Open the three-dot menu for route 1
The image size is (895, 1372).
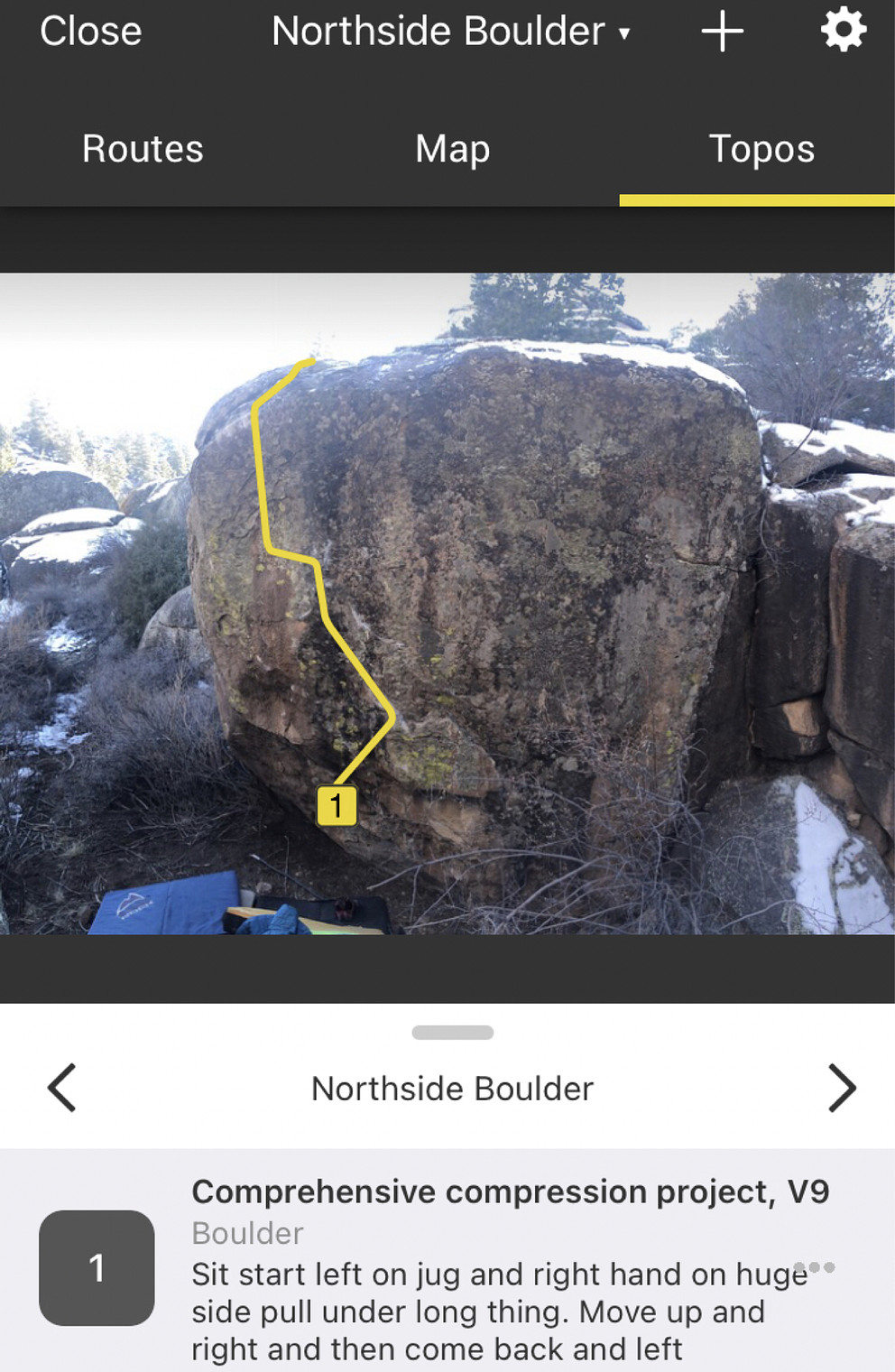[x=815, y=1267]
